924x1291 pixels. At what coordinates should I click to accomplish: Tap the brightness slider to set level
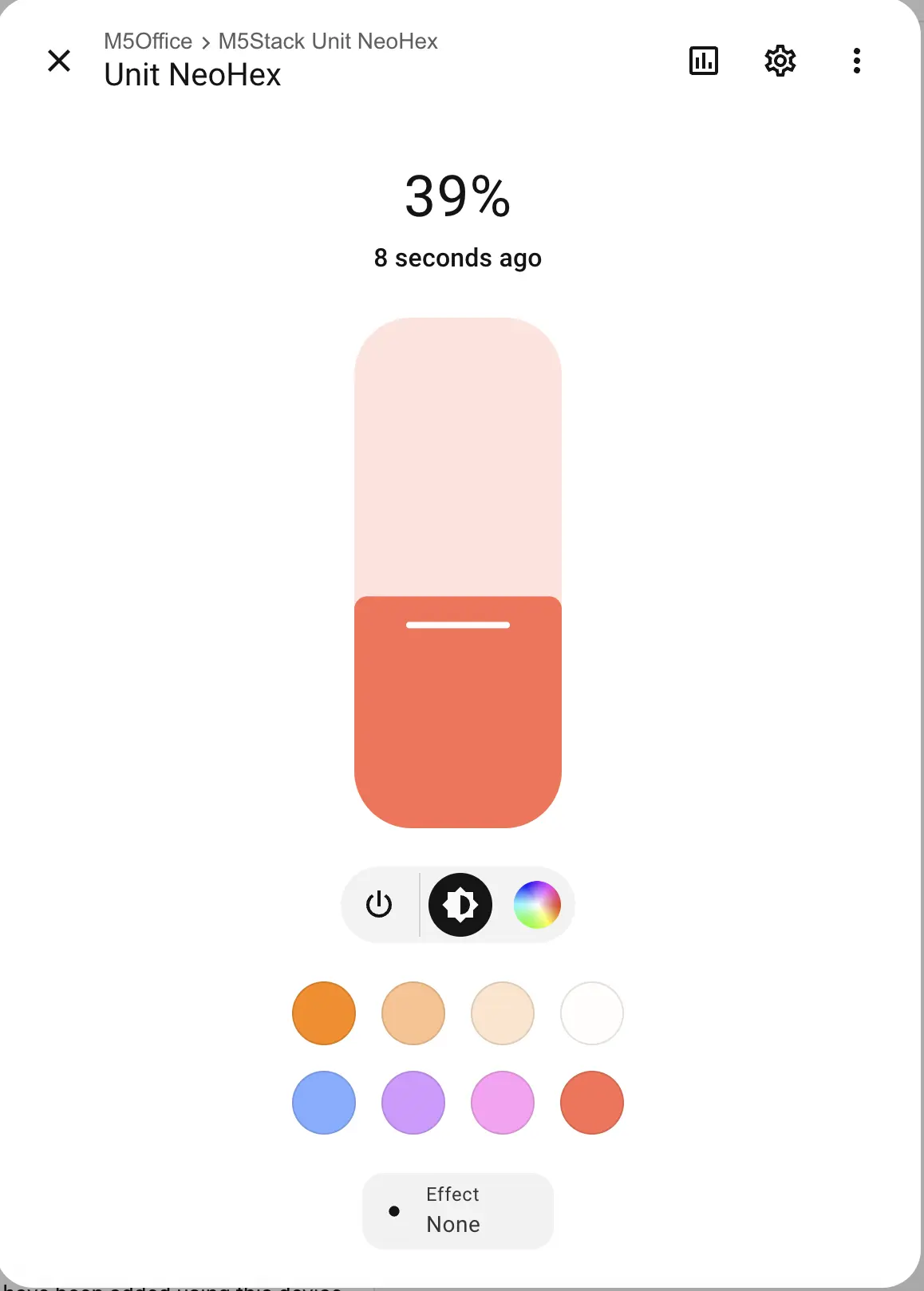458,573
